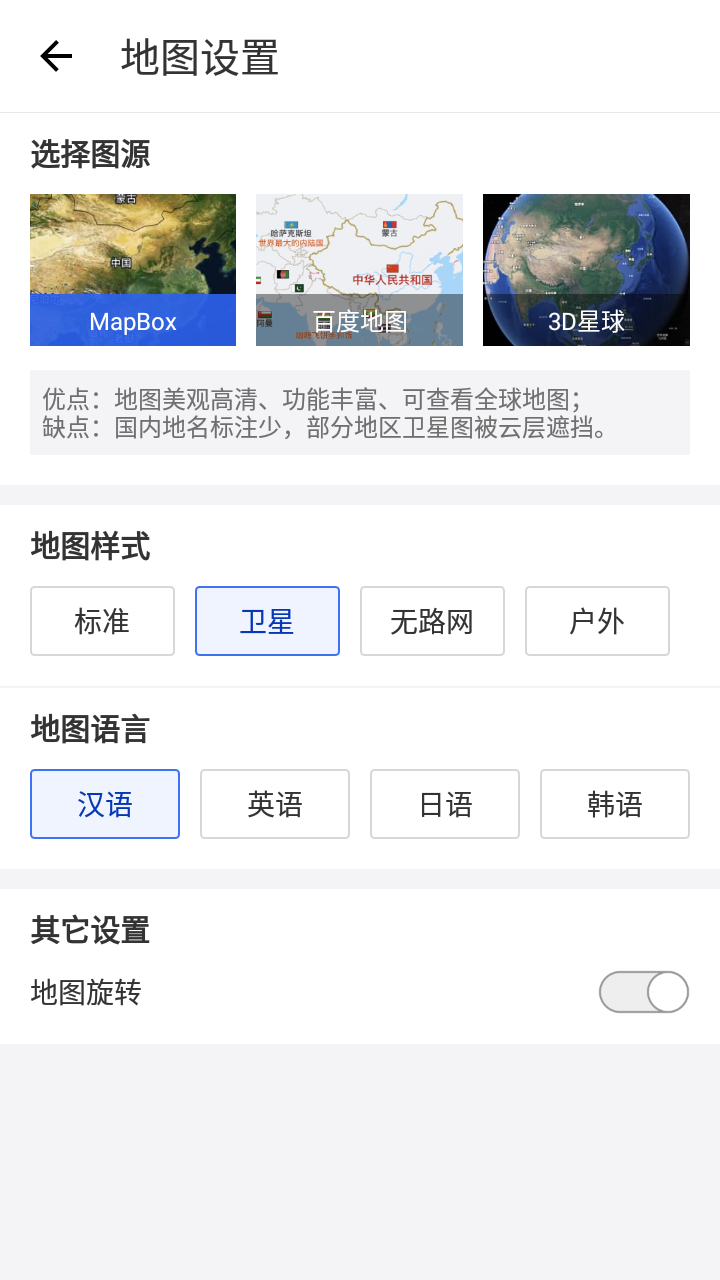Choose the 3D星球 map source

(585, 270)
